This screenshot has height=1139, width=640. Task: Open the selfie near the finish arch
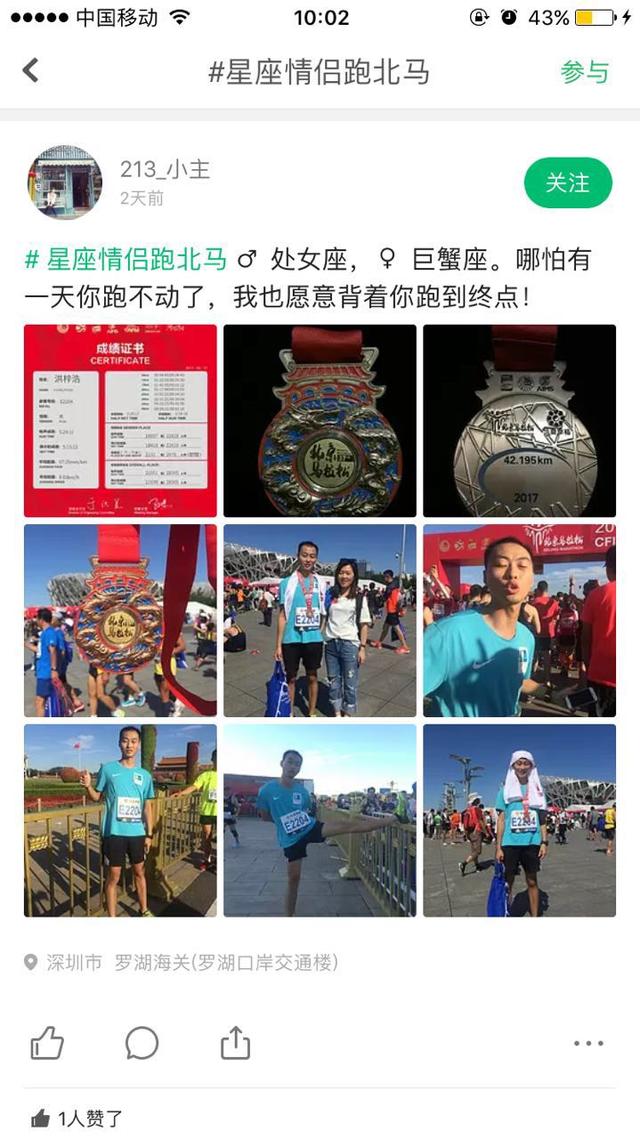click(x=519, y=620)
